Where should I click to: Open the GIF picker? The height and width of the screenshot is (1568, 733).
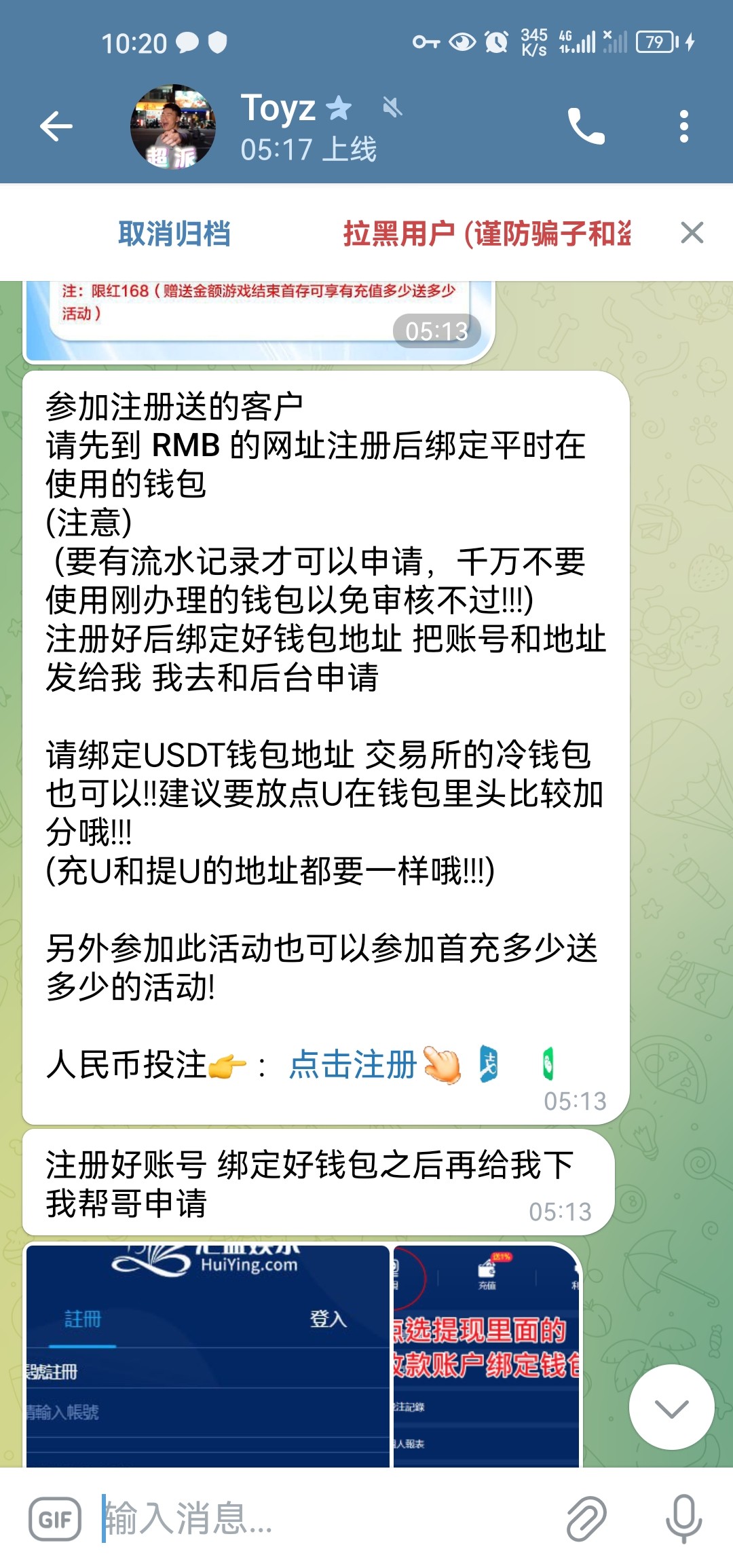(x=55, y=1518)
